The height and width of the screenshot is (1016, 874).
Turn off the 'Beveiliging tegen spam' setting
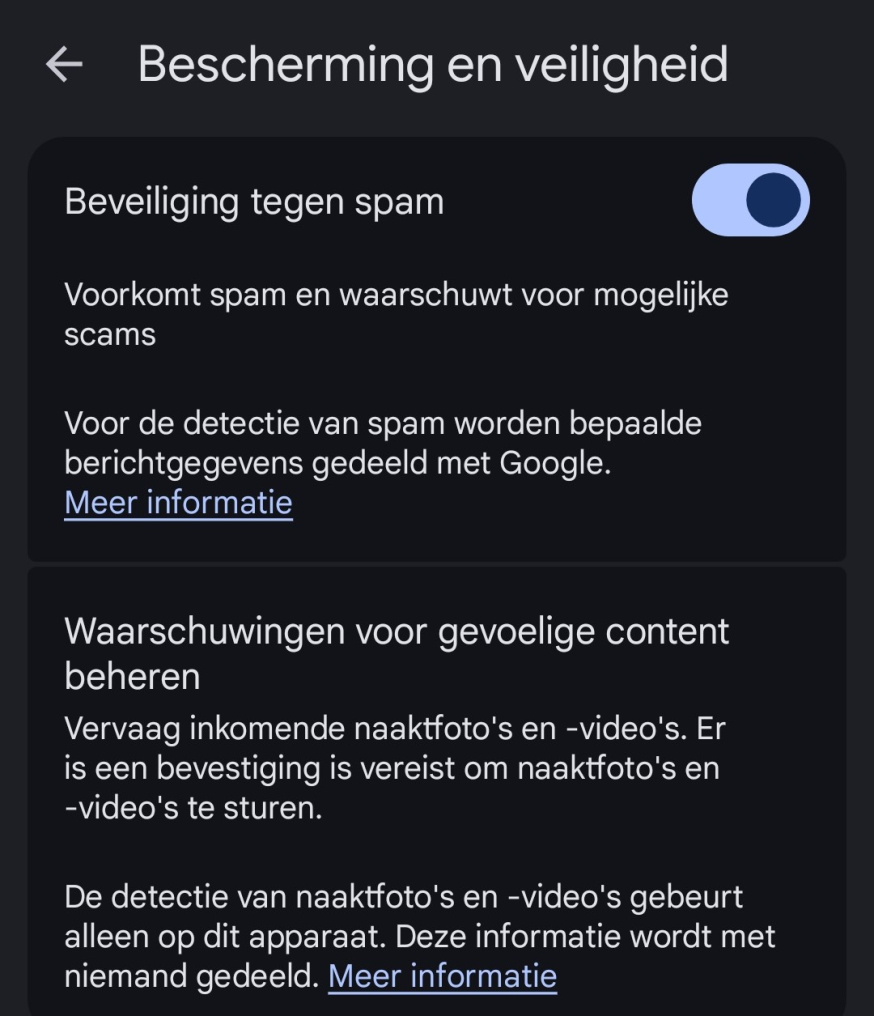(750, 199)
